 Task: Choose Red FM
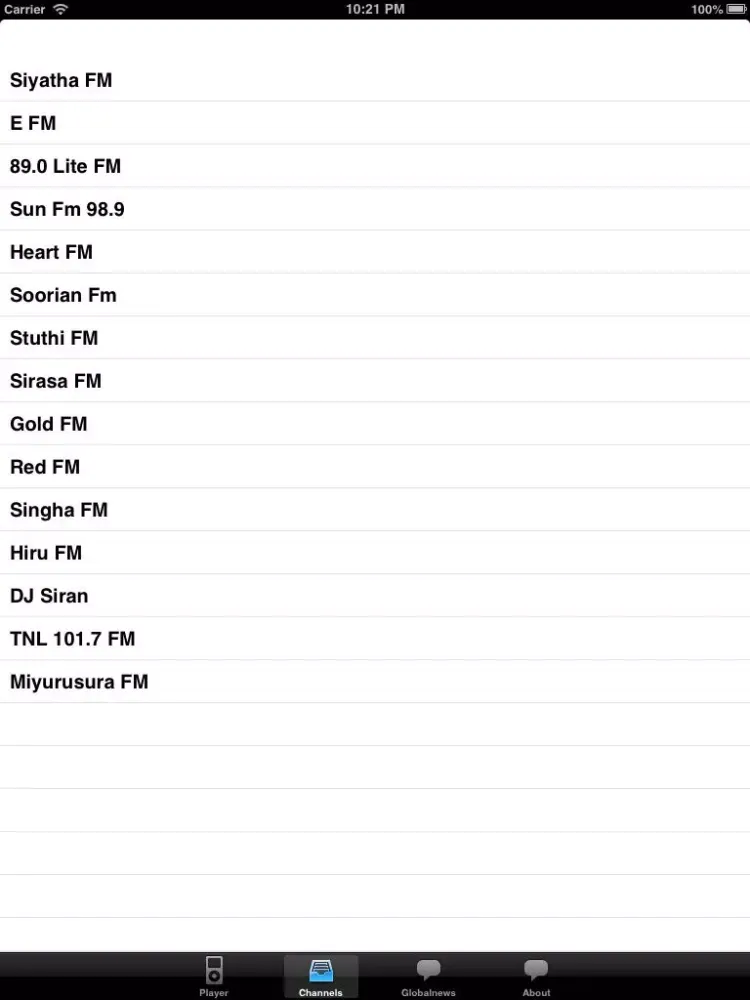(x=45, y=467)
